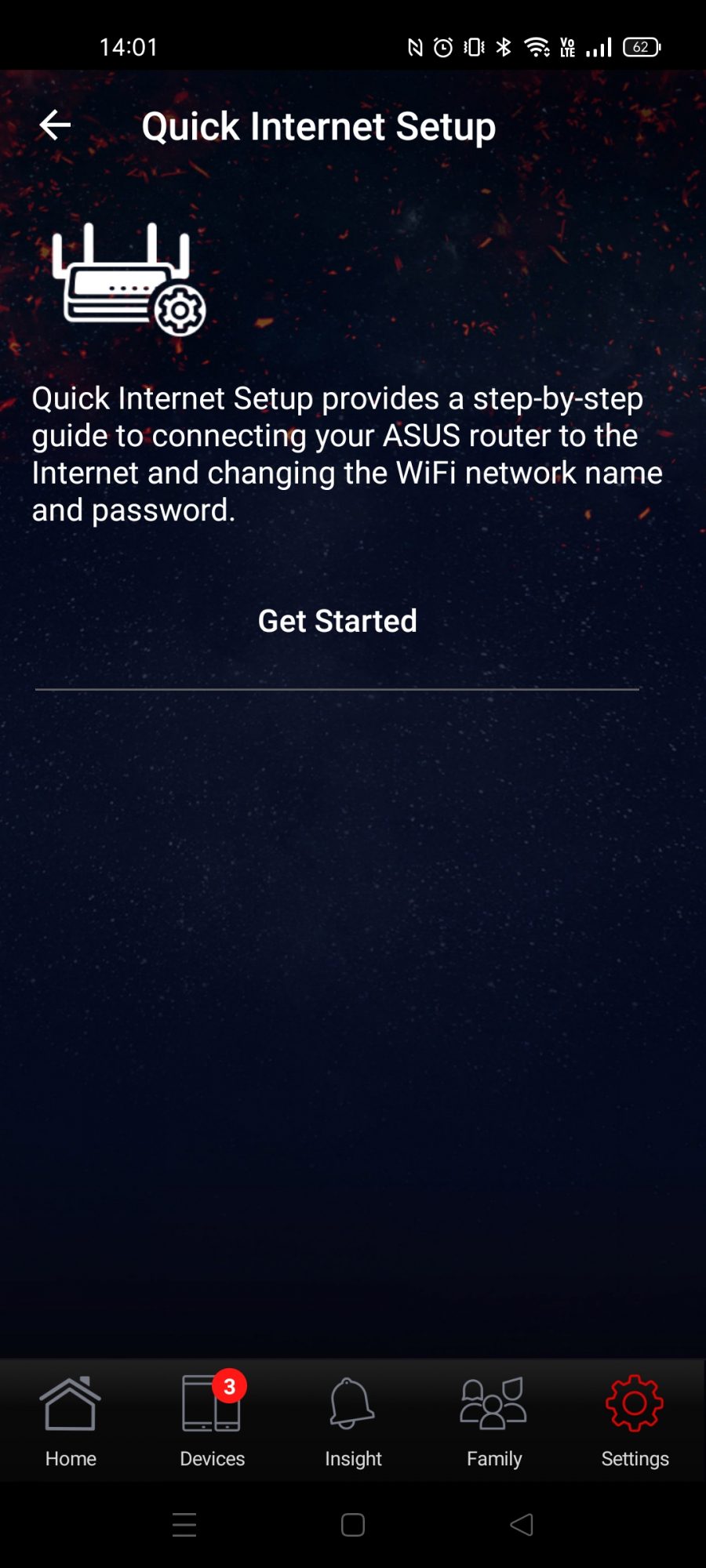Viewport: 706px width, 1568px height.
Task: Tap Get Started to begin setup
Action: [337, 621]
